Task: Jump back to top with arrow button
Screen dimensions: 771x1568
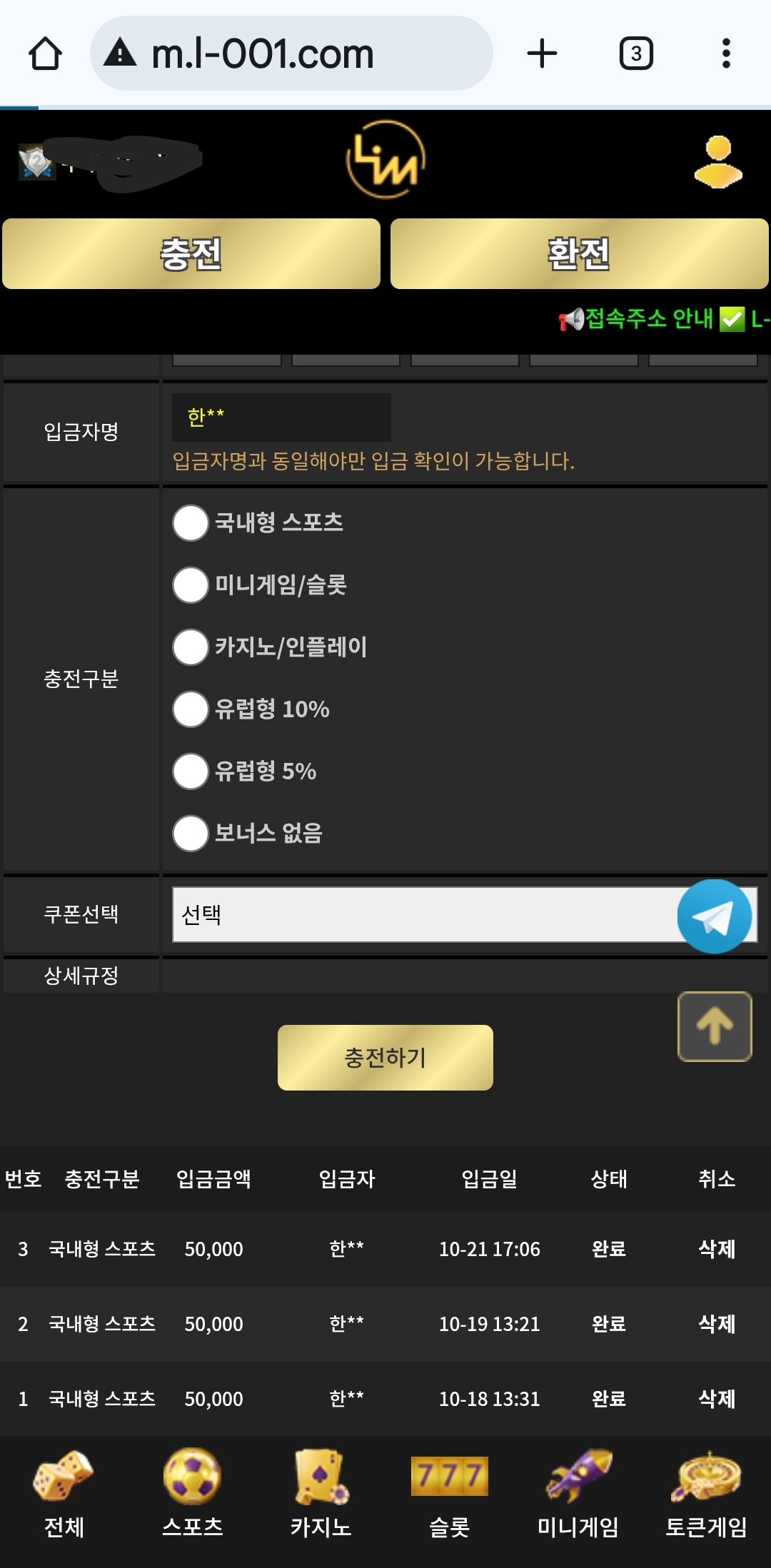Action: [x=715, y=1026]
